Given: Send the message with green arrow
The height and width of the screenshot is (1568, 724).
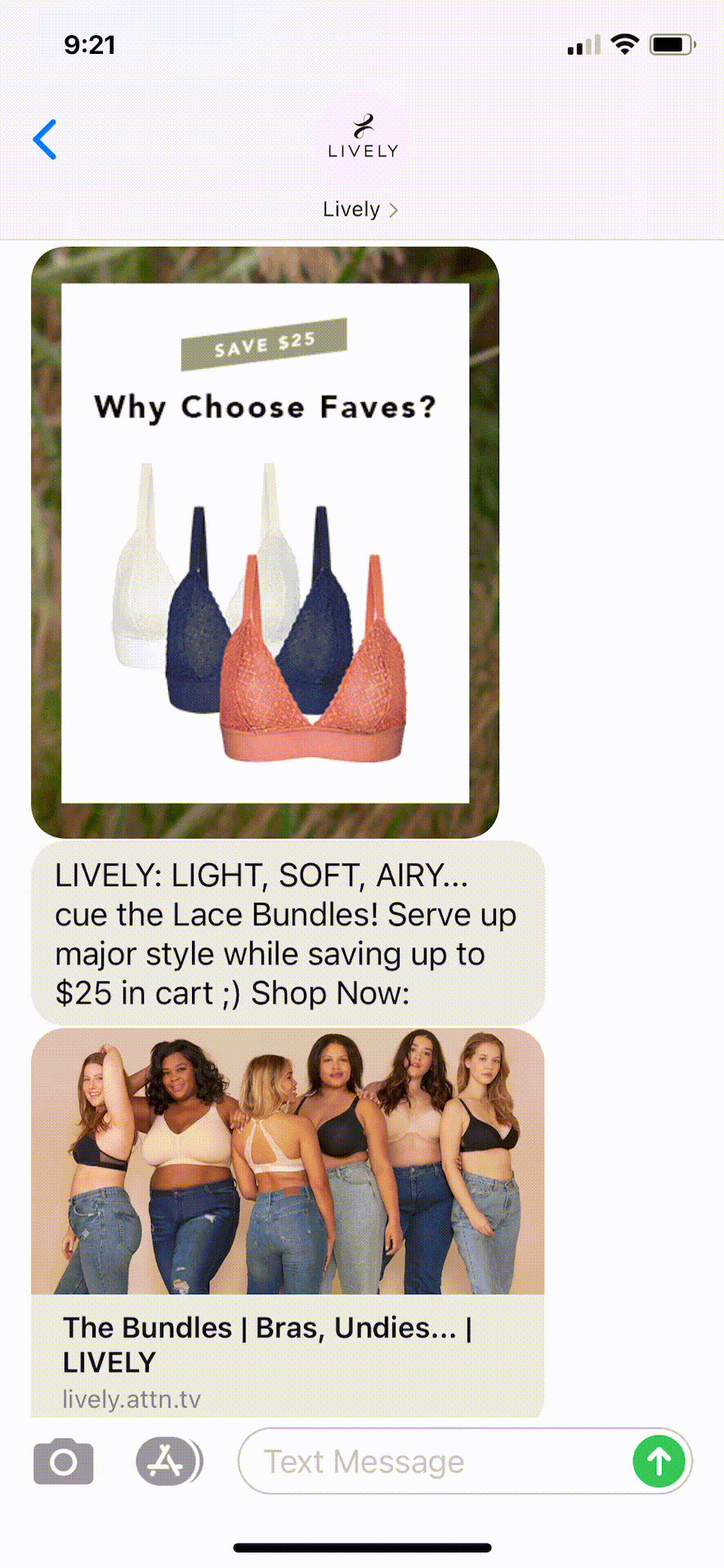Looking at the screenshot, I should pyautogui.click(x=659, y=1461).
